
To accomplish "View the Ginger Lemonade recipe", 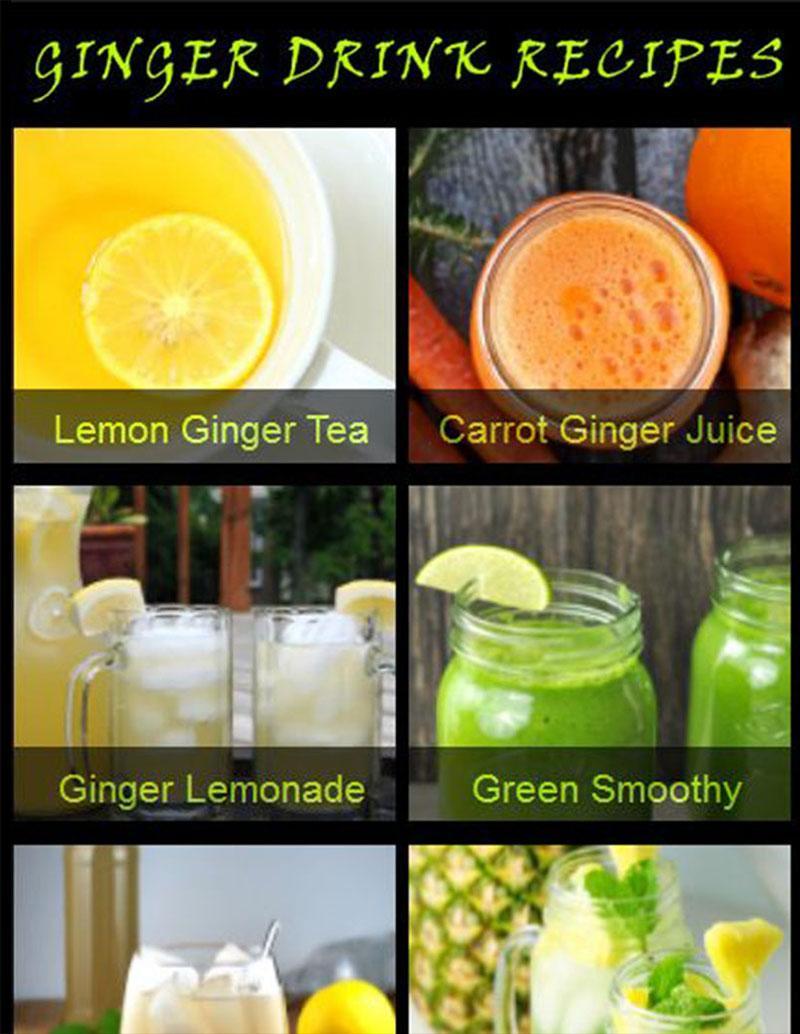I will point(204,653).
